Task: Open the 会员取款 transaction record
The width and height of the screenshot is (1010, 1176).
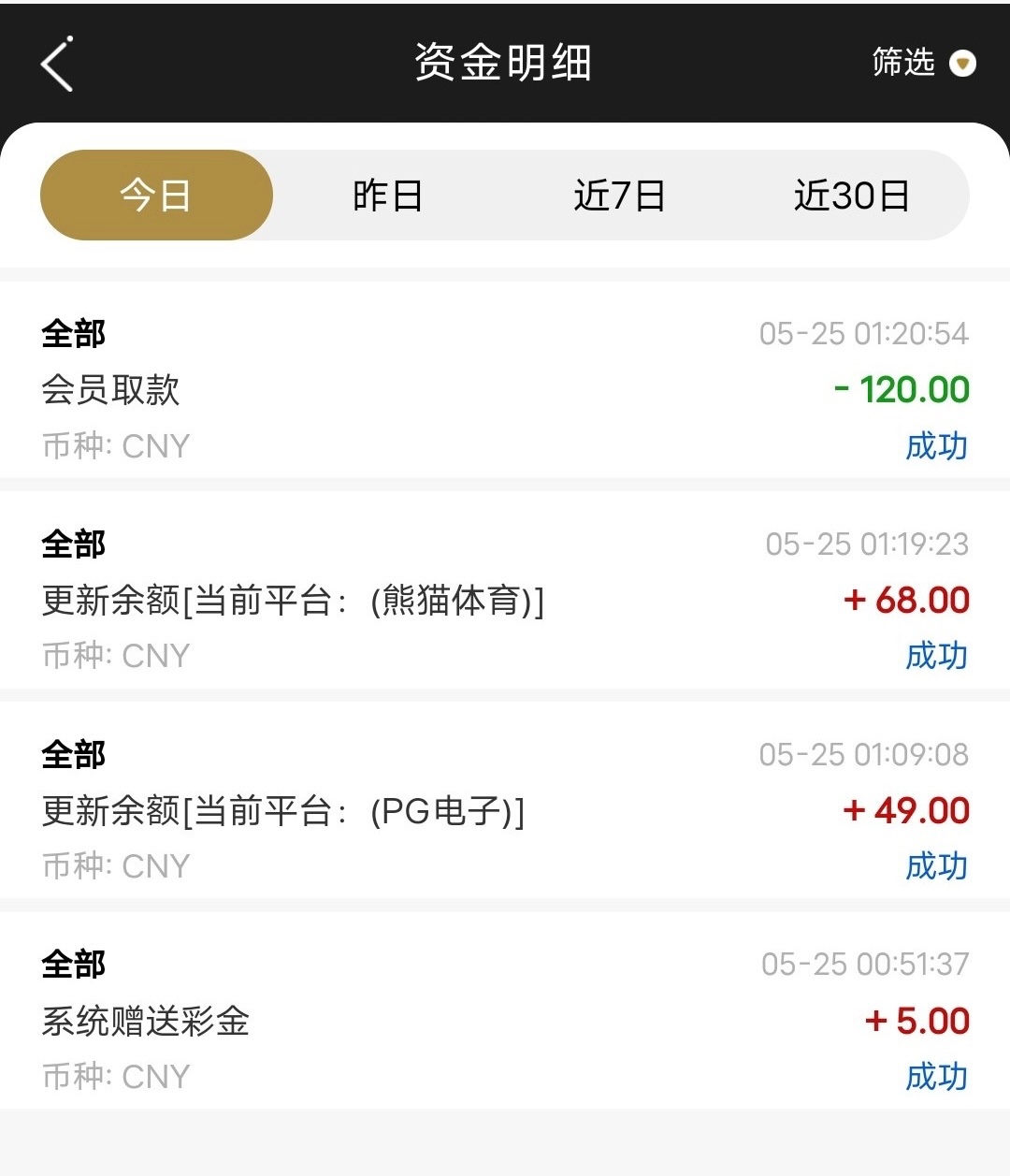Action: point(505,389)
